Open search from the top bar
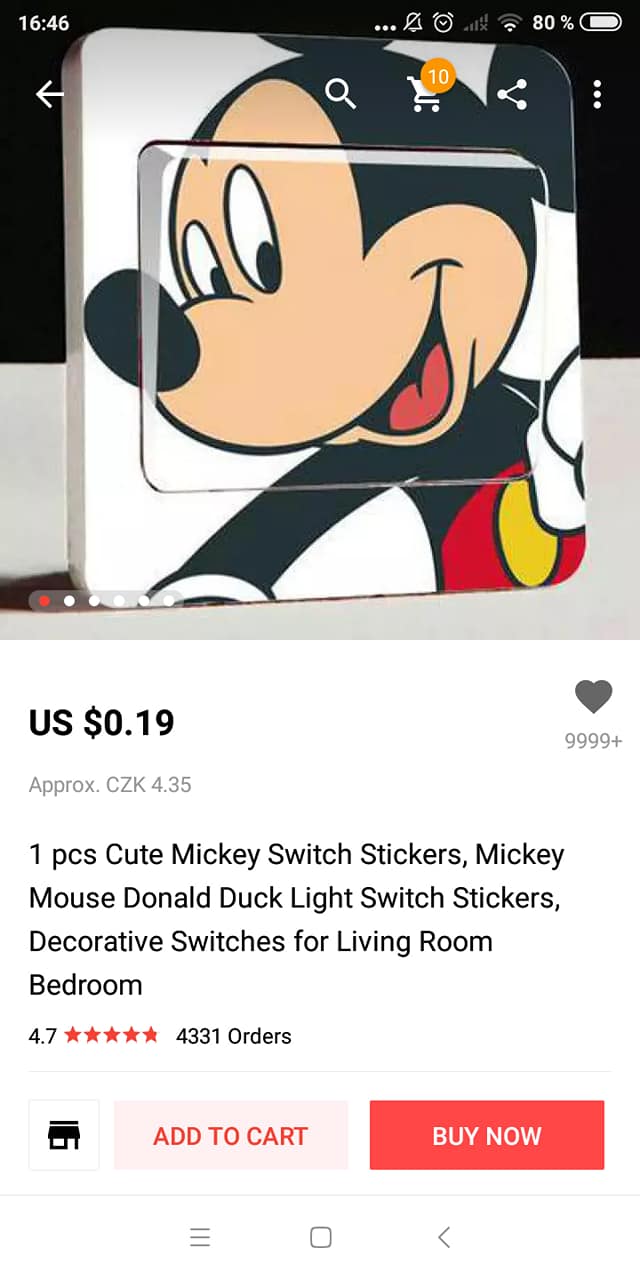640x1280 pixels. (x=341, y=94)
